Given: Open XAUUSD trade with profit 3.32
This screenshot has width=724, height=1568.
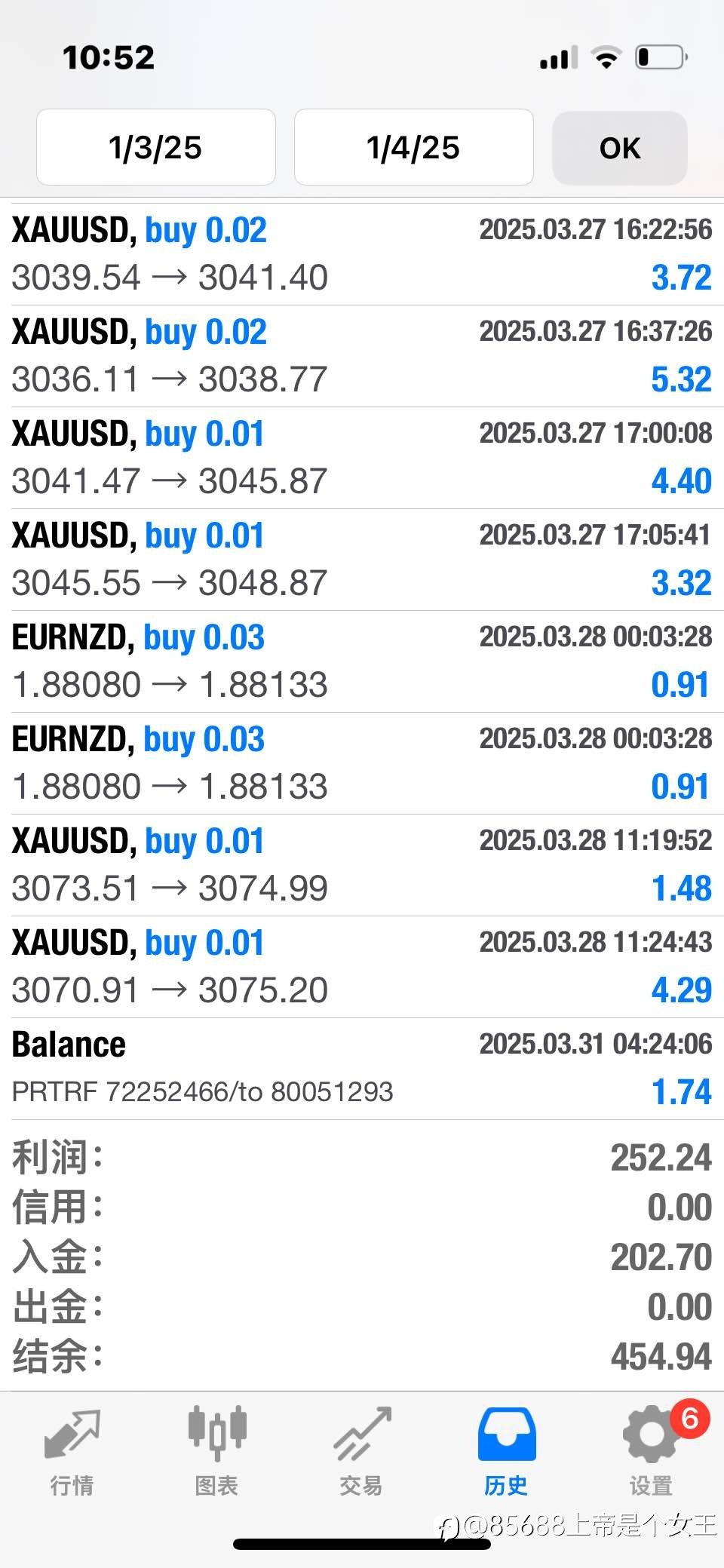Looking at the screenshot, I should click(362, 560).
